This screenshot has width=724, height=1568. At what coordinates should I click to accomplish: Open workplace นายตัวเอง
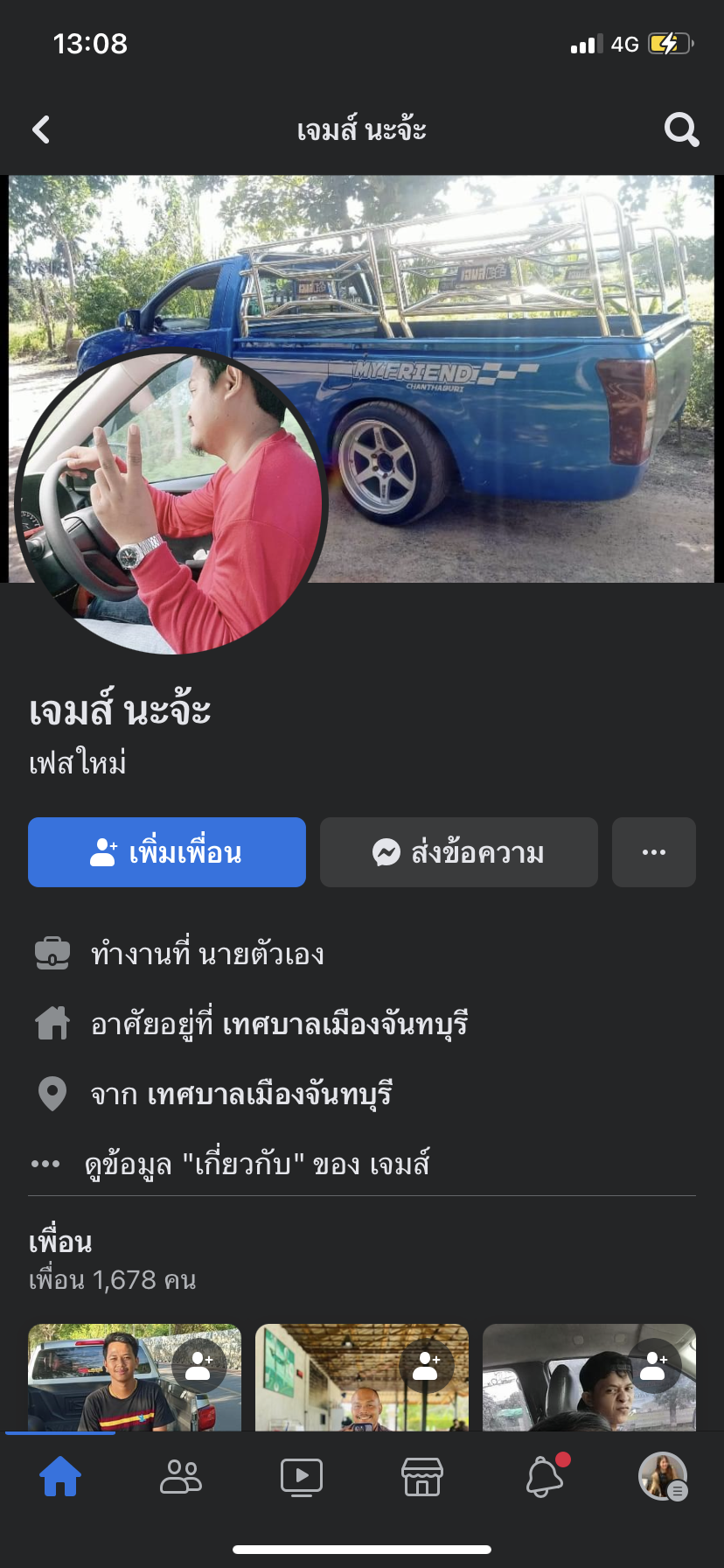(261, 954)
